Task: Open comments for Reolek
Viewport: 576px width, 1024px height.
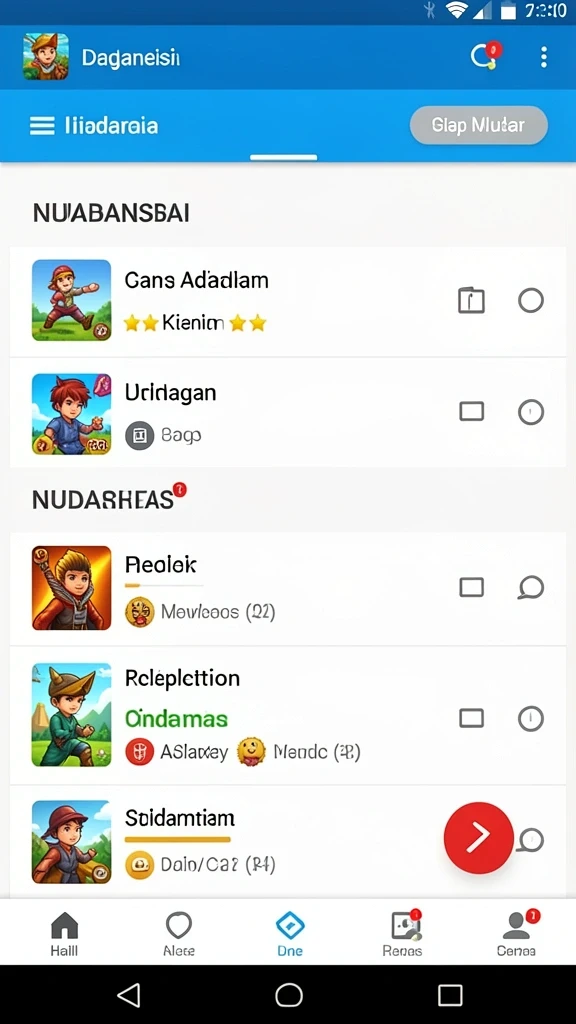Action: pyautogui.click(x=531, y=588)
